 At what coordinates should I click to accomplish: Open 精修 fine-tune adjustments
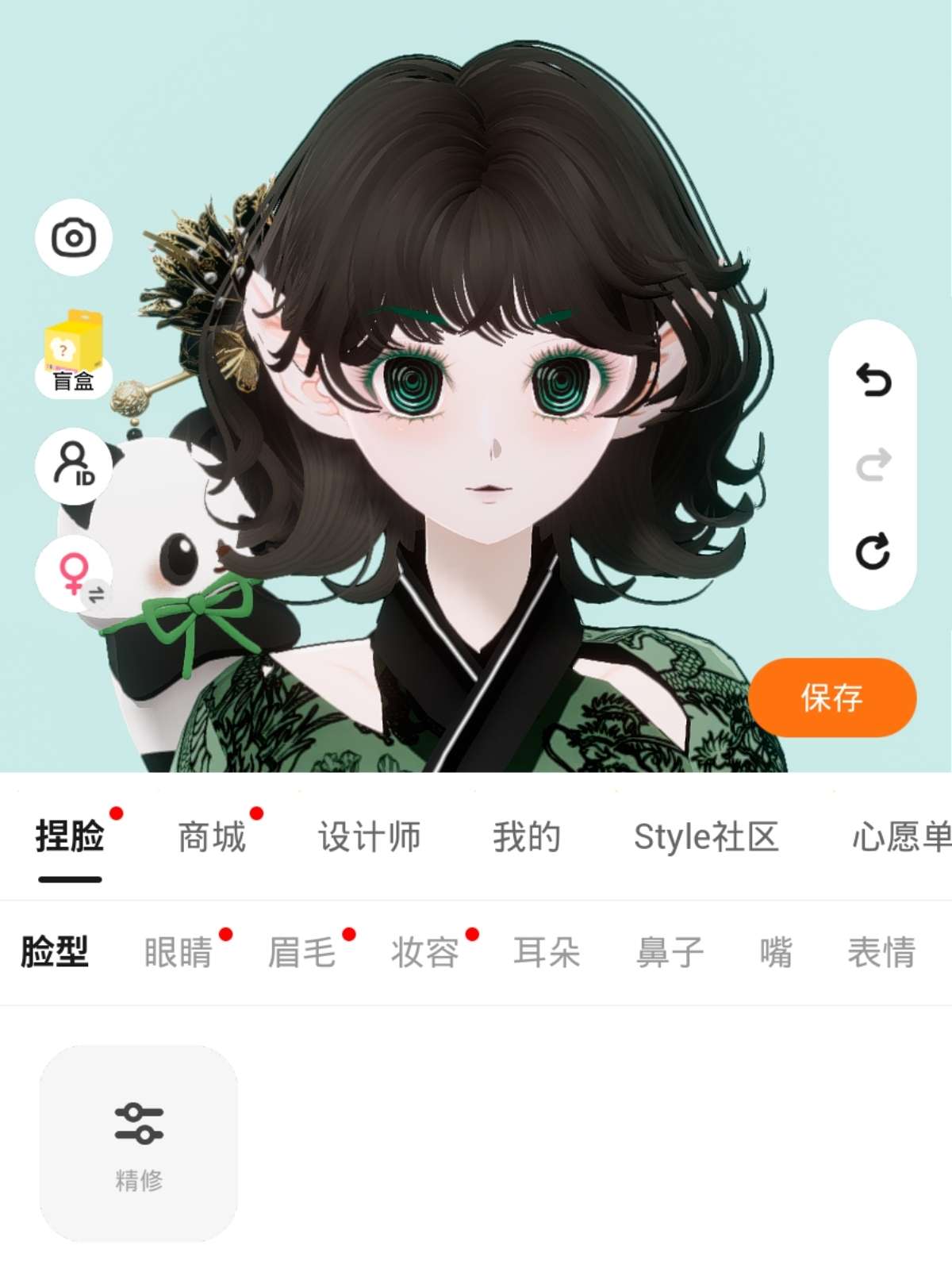coord(139,1143)
